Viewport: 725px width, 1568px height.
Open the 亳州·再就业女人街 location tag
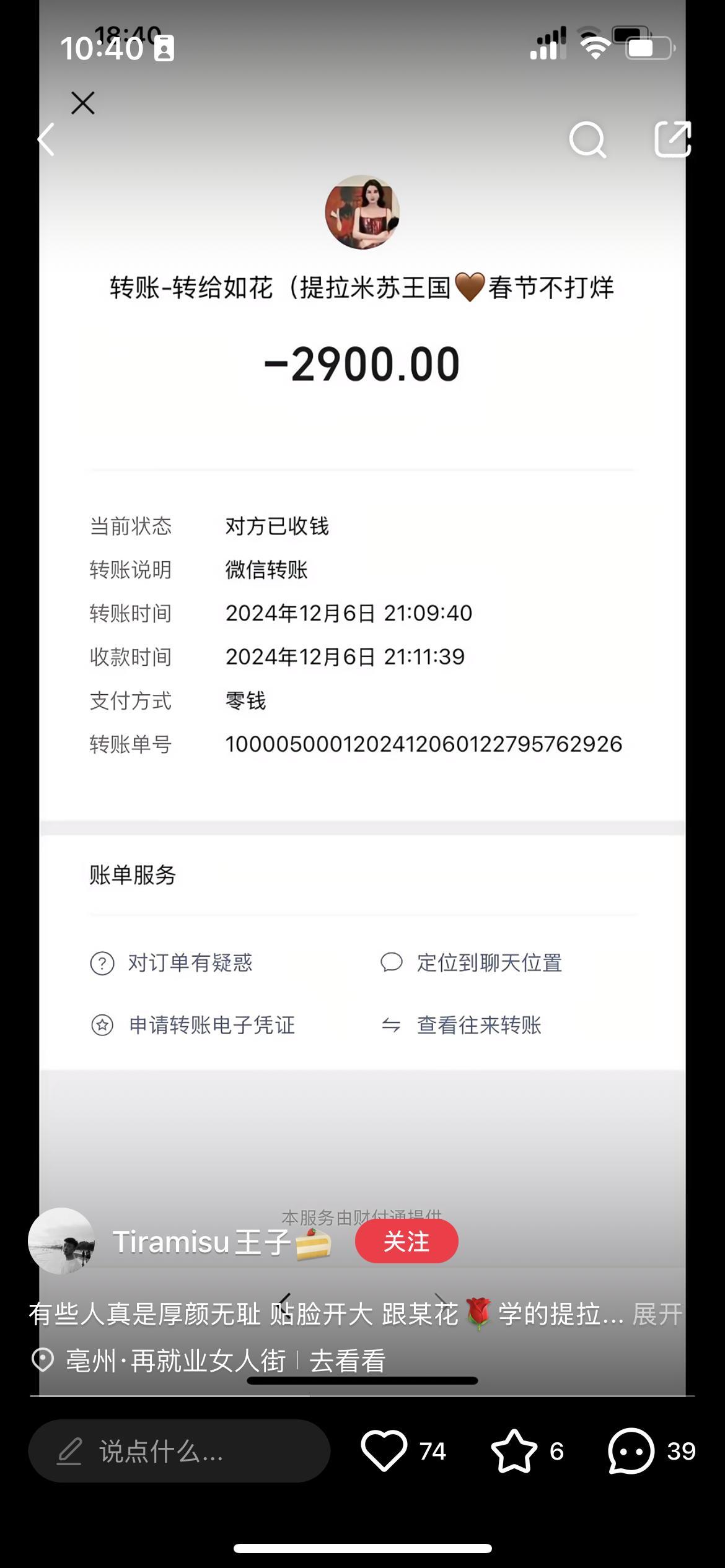click(x=175, y=1361)
